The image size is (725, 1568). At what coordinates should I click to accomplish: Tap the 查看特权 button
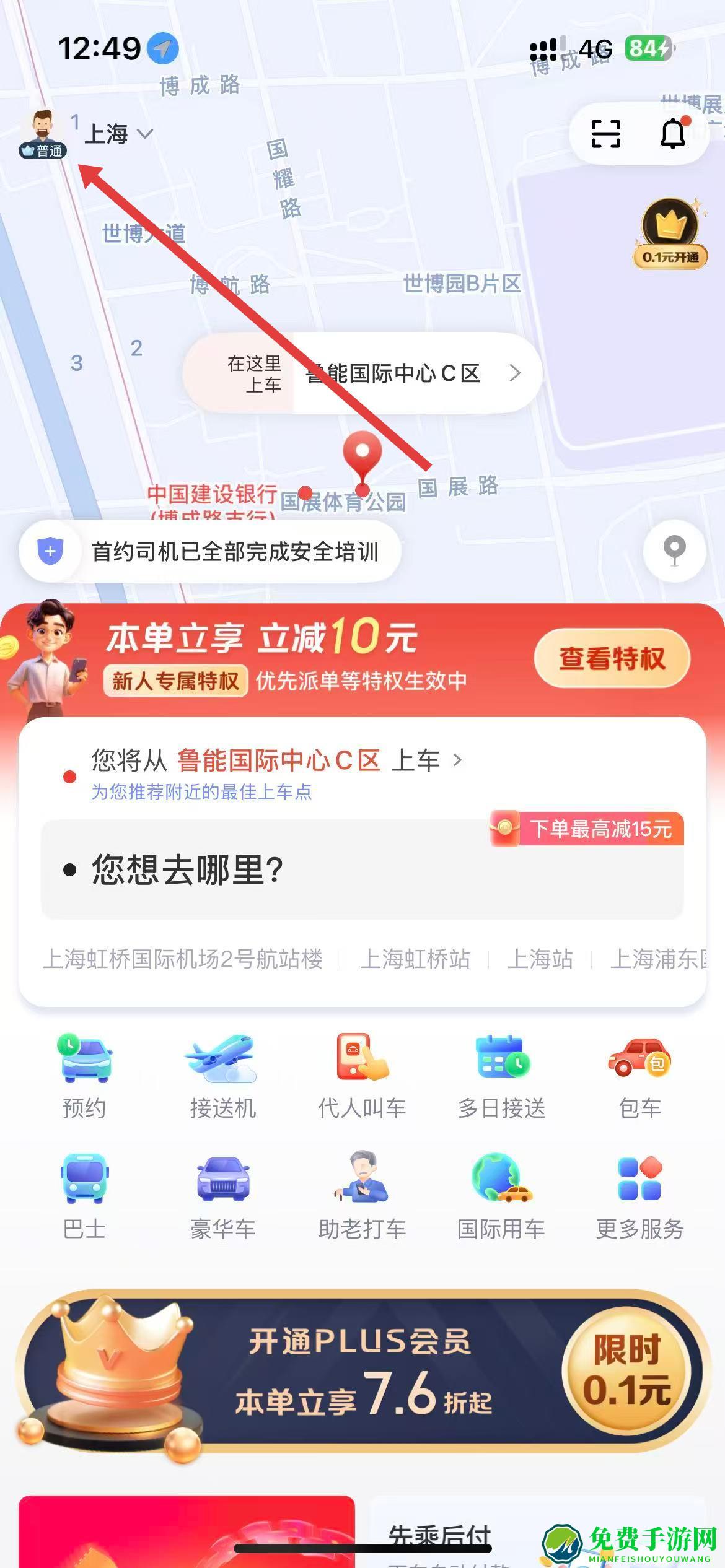[x=612, y=658]
